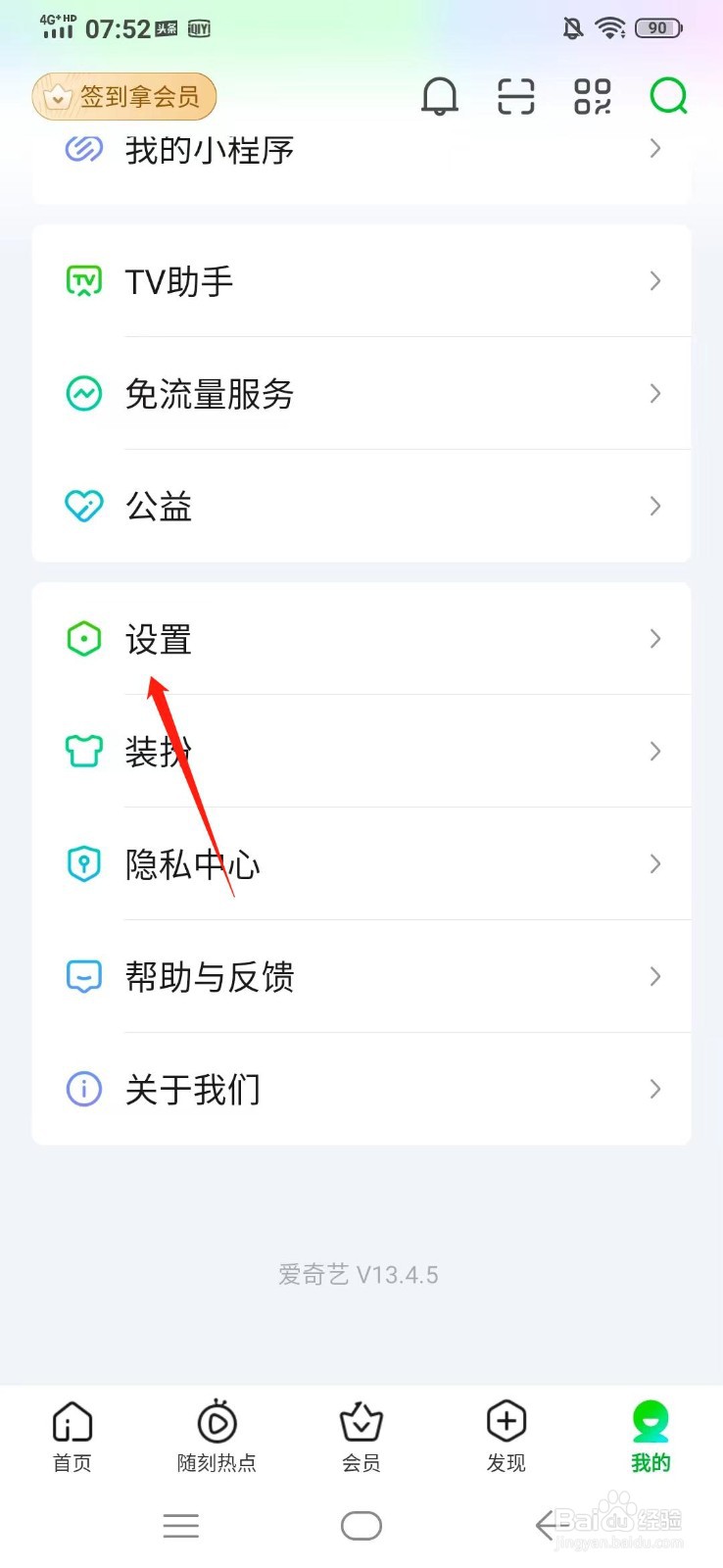Switch to the 随刻热点 tab
This screenshot has width=723, height=1568.
217,1436
